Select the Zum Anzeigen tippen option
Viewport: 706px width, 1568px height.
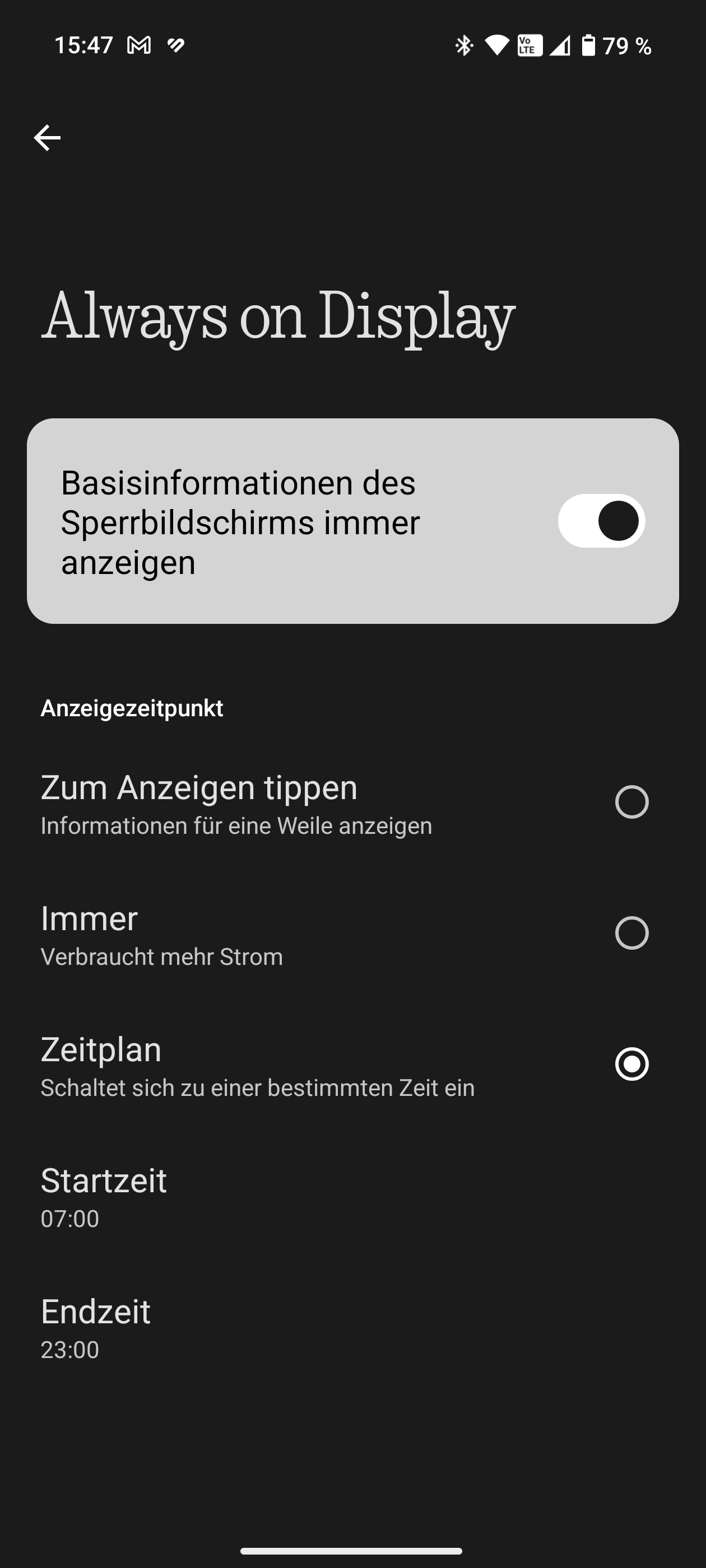pyautogui.click(x=352, y=803)
